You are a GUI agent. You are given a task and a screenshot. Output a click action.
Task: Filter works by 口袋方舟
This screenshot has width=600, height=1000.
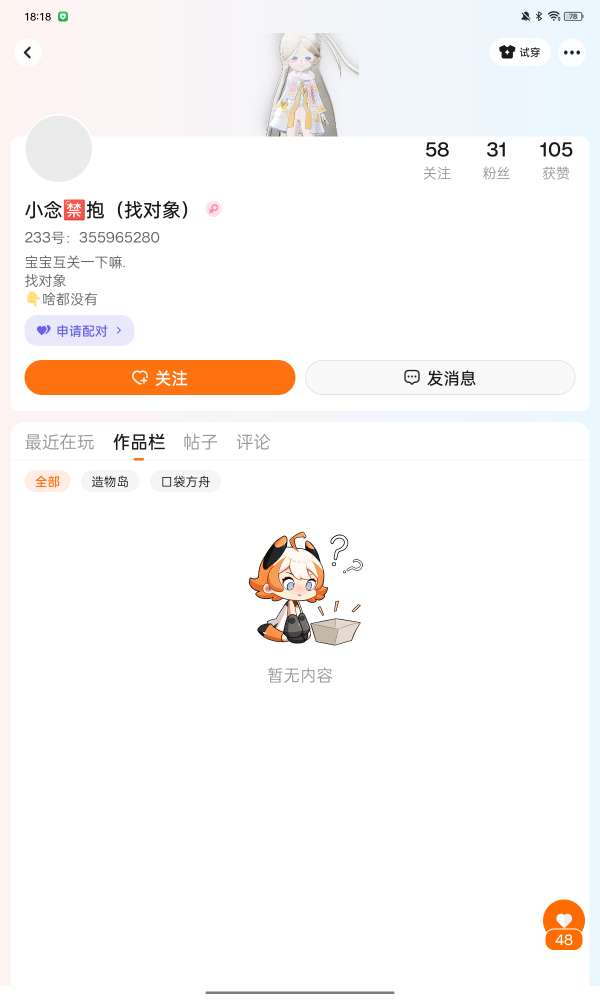(x=185, y=482)
